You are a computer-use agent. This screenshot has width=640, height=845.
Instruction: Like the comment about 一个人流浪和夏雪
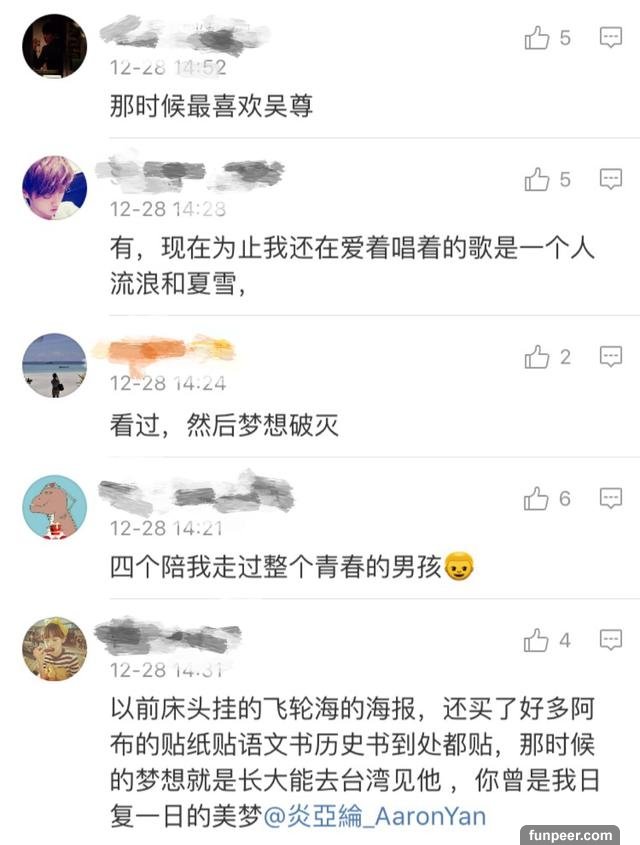click(x=538, y=180)
